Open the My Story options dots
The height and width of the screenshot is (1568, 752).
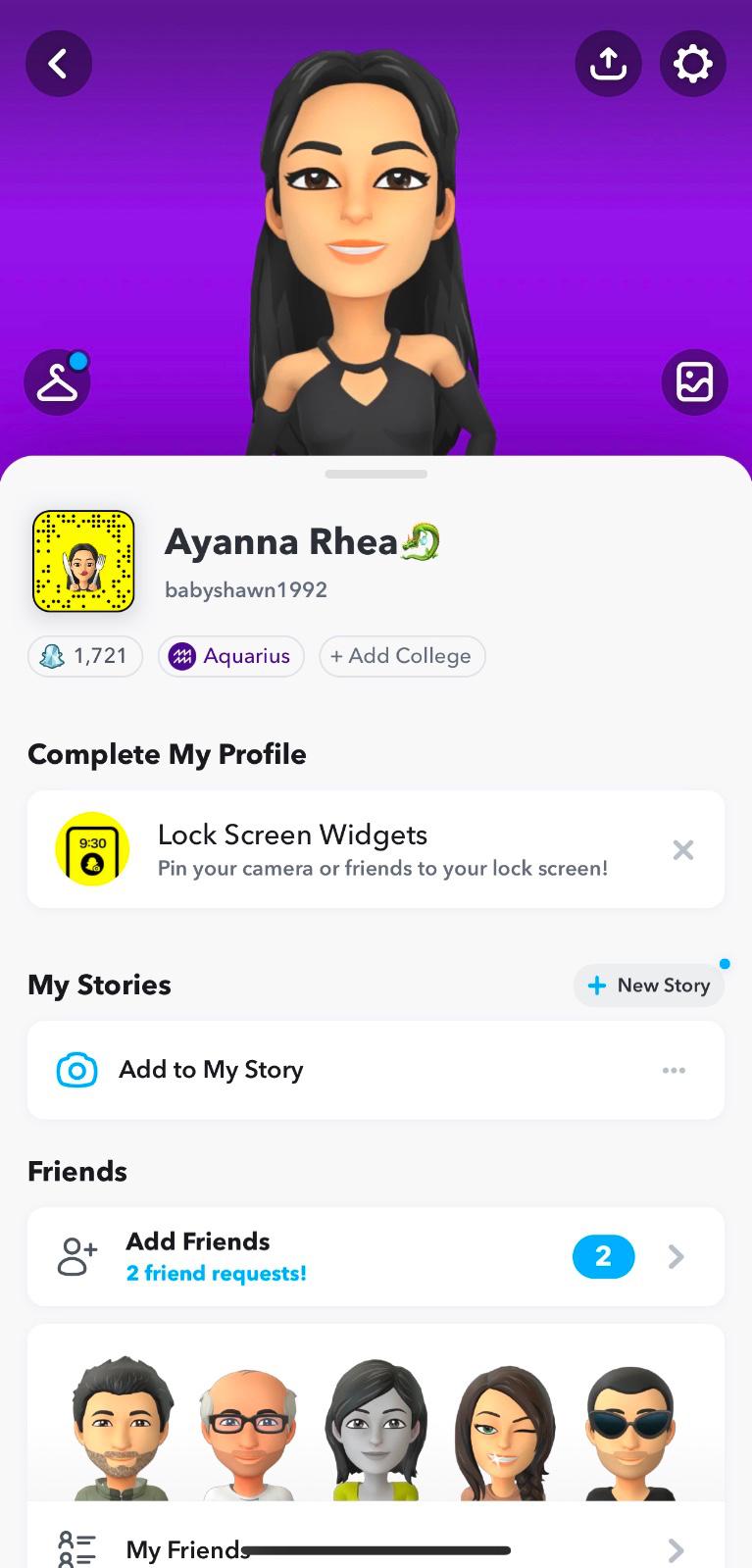click(x=674, y=1070)
